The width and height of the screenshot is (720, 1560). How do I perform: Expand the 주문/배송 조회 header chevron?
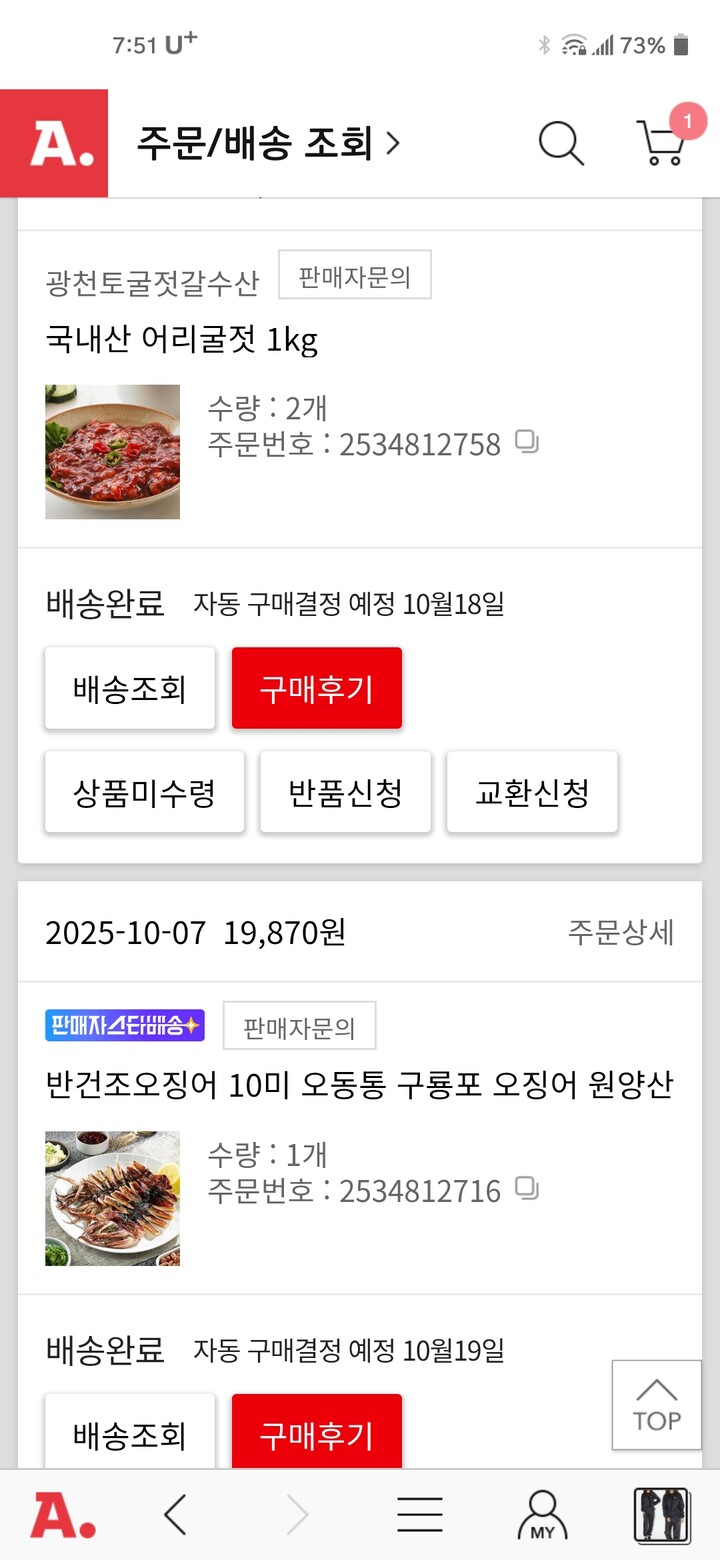[392, 143]
